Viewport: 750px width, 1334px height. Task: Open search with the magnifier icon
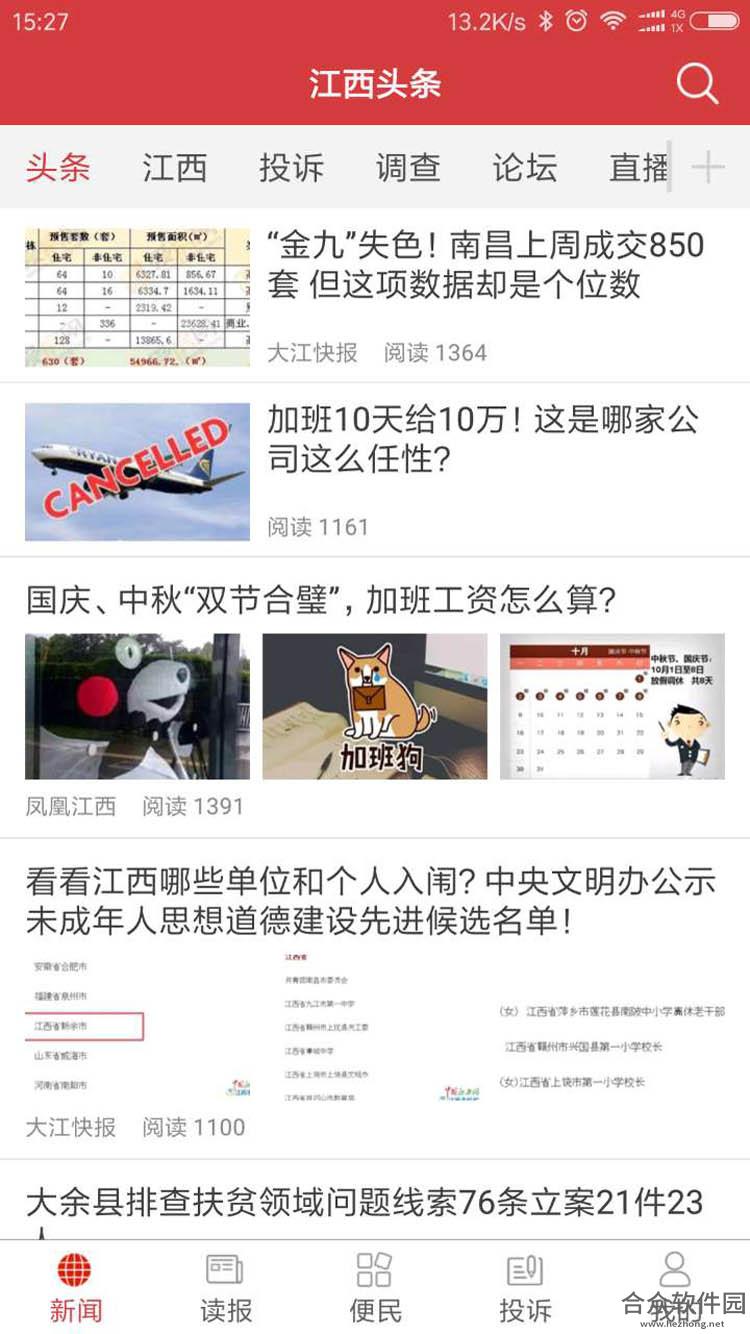tap(697, 84)
